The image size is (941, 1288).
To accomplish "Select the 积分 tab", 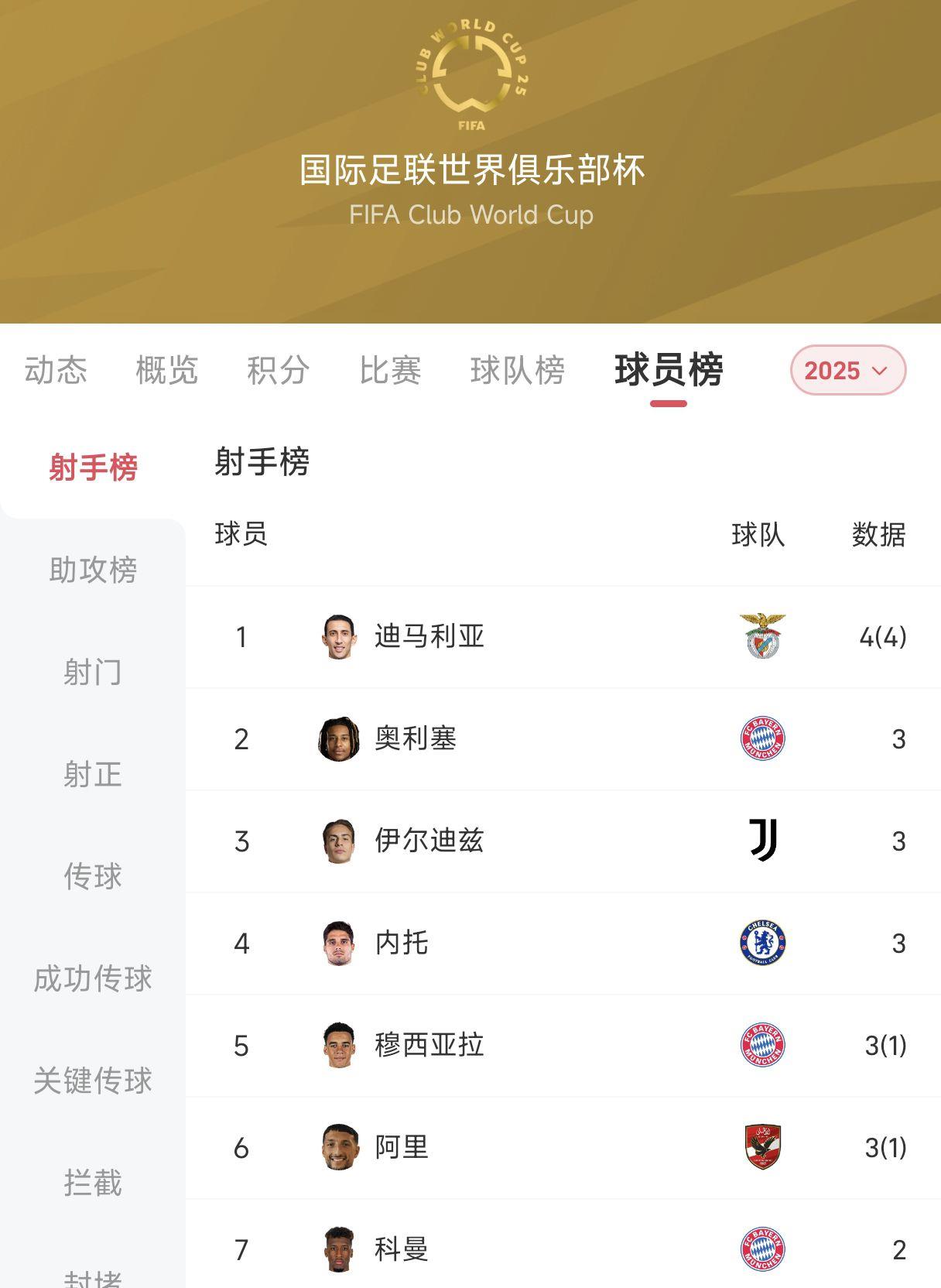I will click(x=275, y=371).
